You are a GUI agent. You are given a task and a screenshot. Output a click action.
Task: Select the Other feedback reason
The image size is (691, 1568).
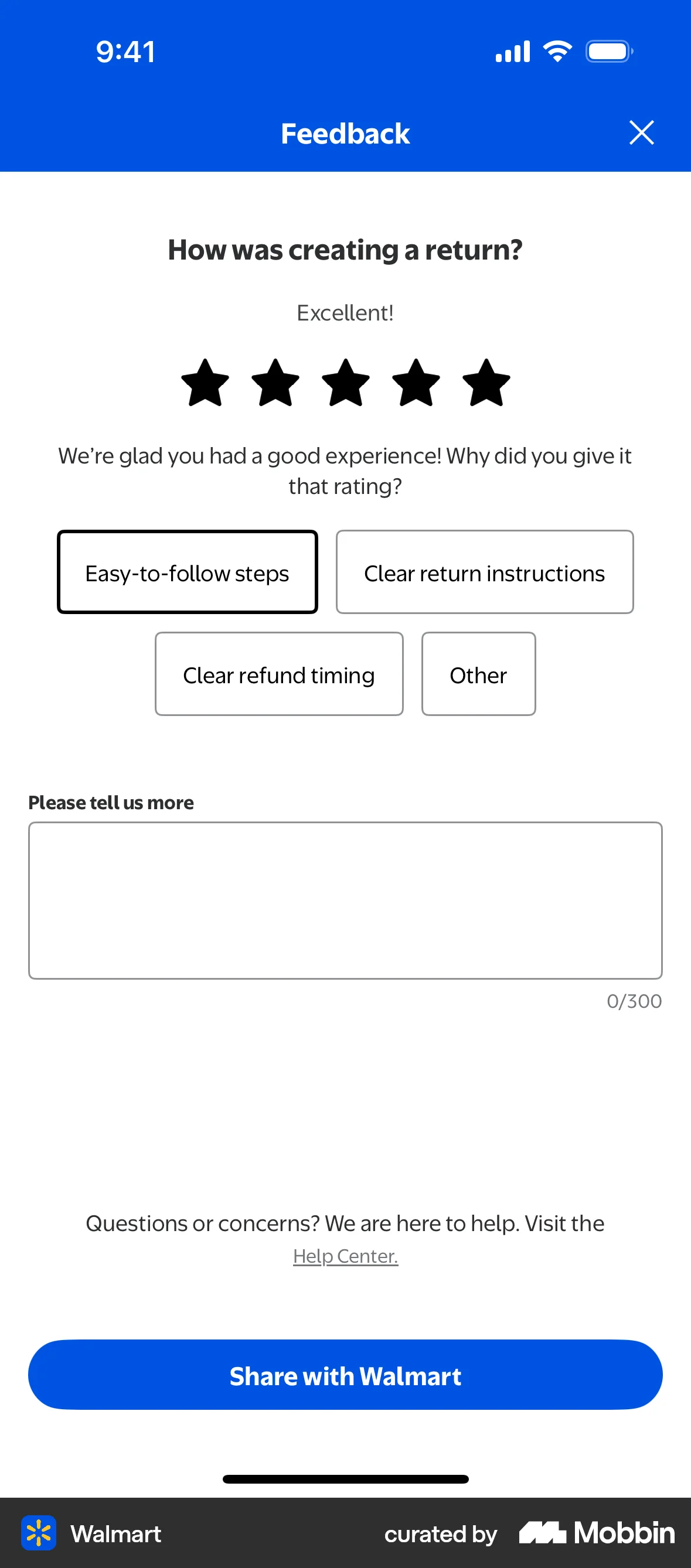point(478,674)
